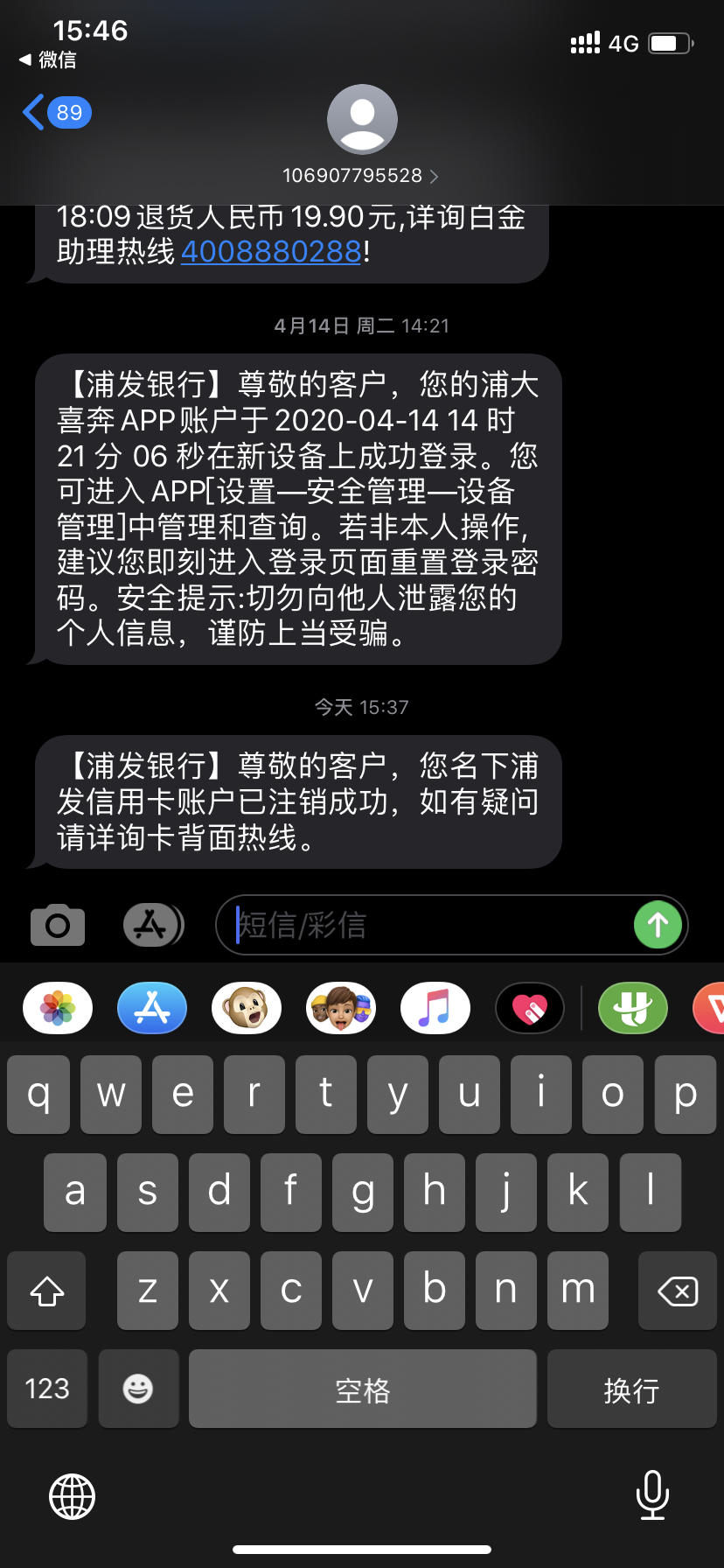Switch keyboard language with the globe key
Viewport: 724px width, 1568px height.
coord(72,1496)
